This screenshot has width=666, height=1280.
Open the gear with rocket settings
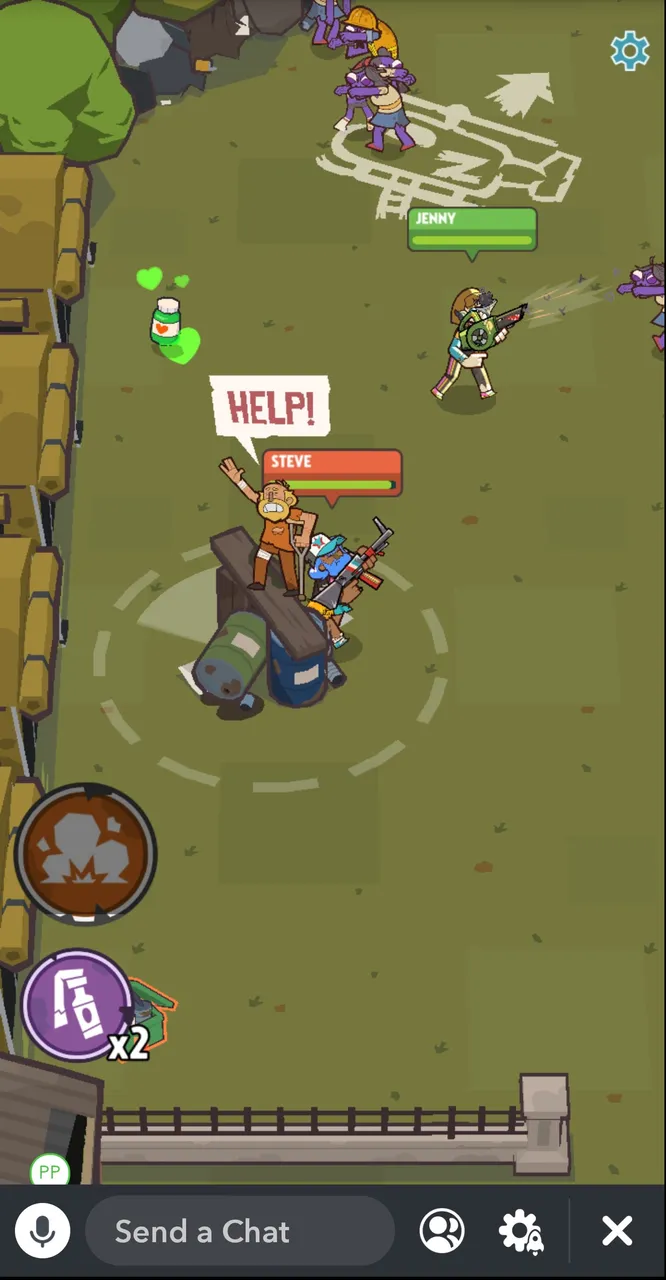(521, 1231)
